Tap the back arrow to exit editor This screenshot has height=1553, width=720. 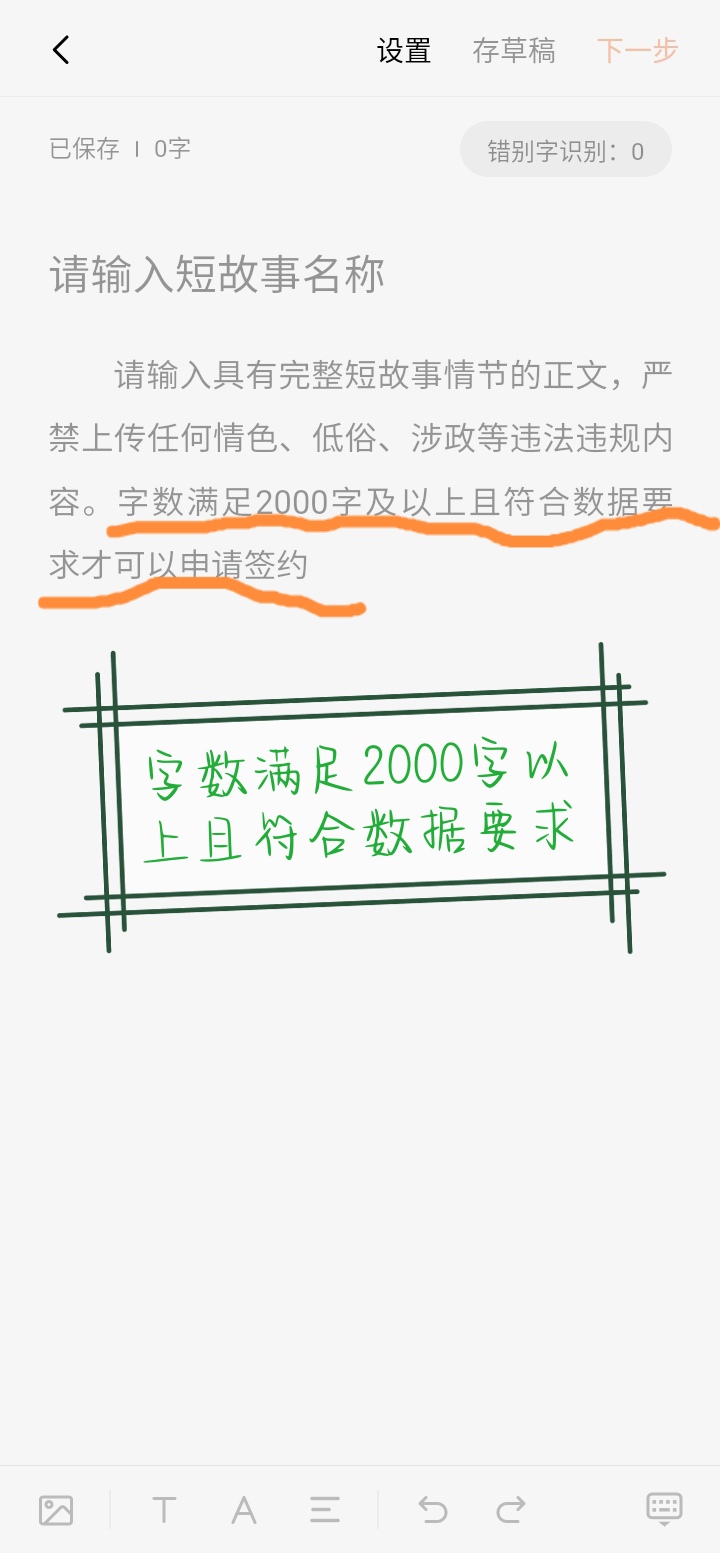[60, 48]
